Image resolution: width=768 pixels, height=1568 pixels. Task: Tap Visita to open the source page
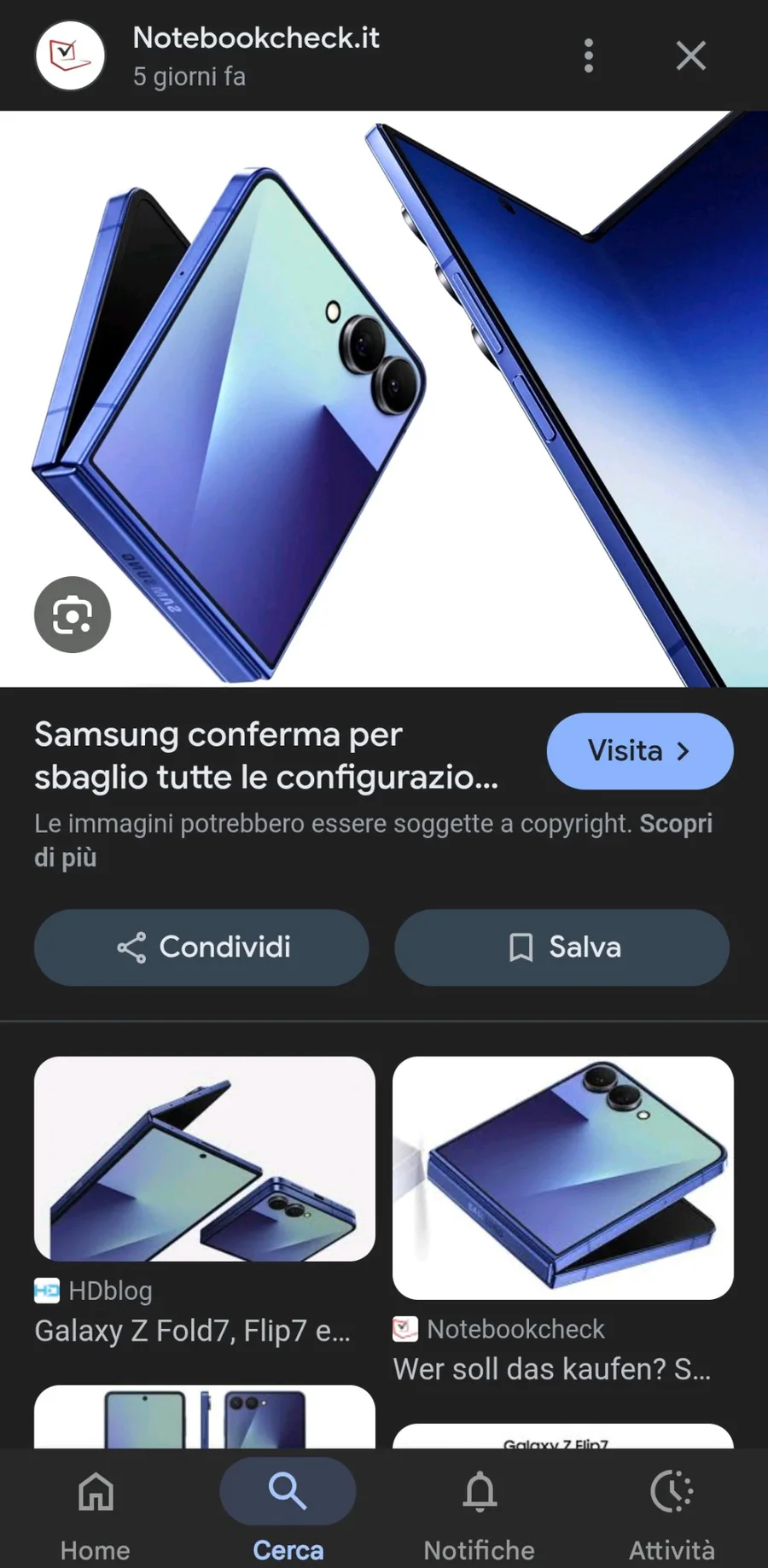(639, 751)
